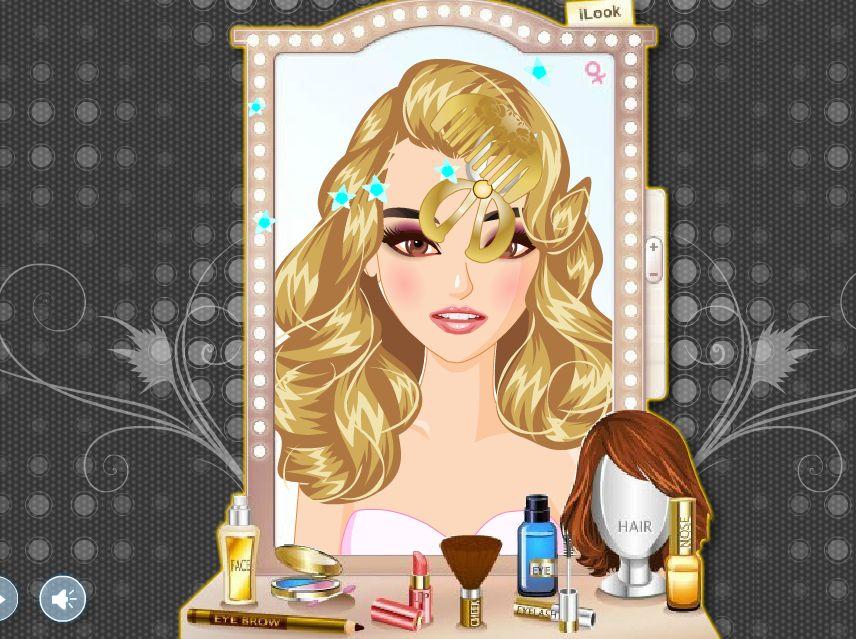Choose the EYE BROW pencil

(272, 621)
